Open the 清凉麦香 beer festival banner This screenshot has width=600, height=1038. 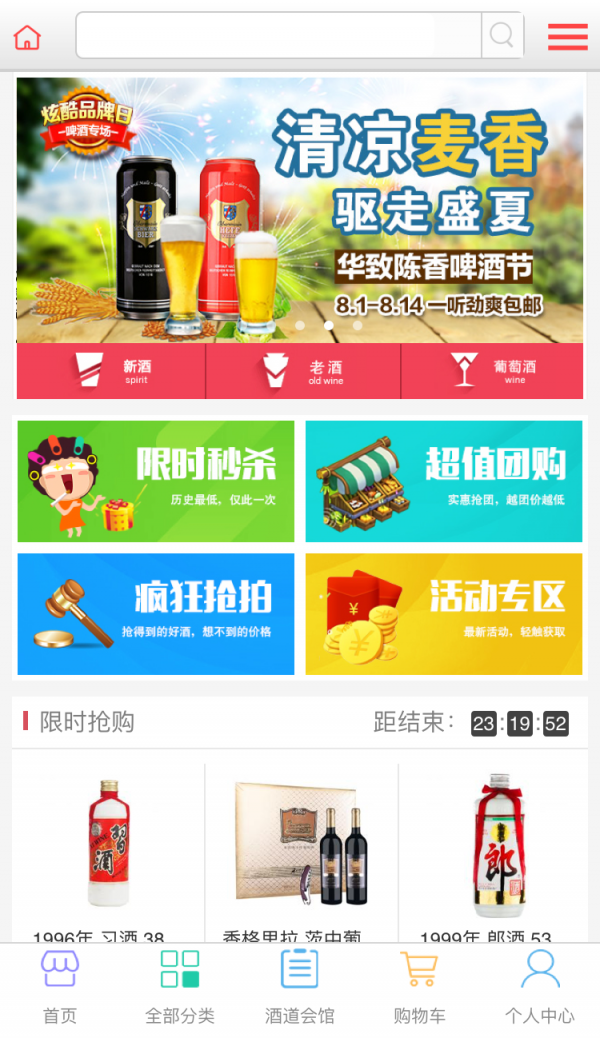point(300,210)
